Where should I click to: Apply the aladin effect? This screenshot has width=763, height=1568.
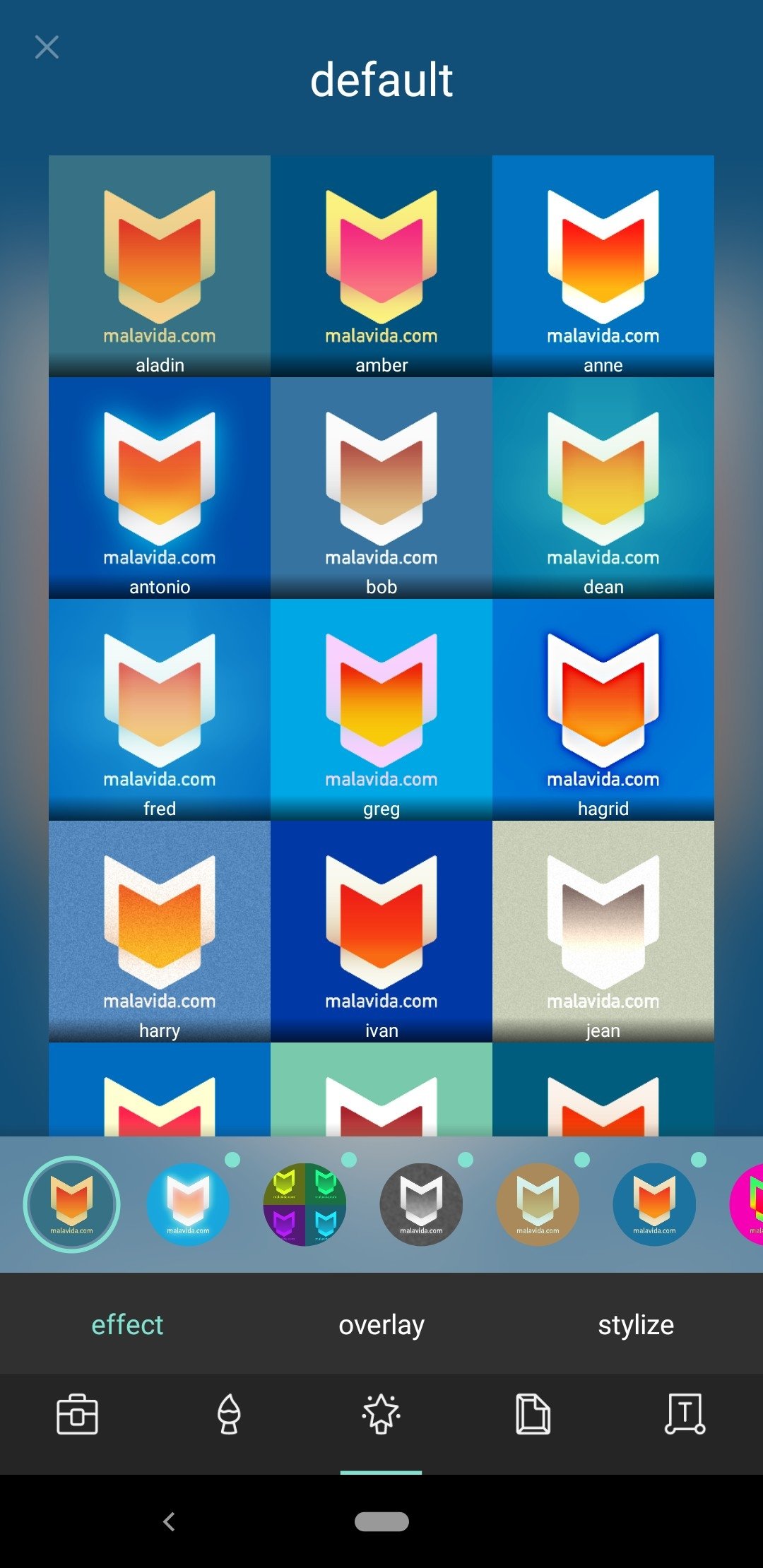160,266
